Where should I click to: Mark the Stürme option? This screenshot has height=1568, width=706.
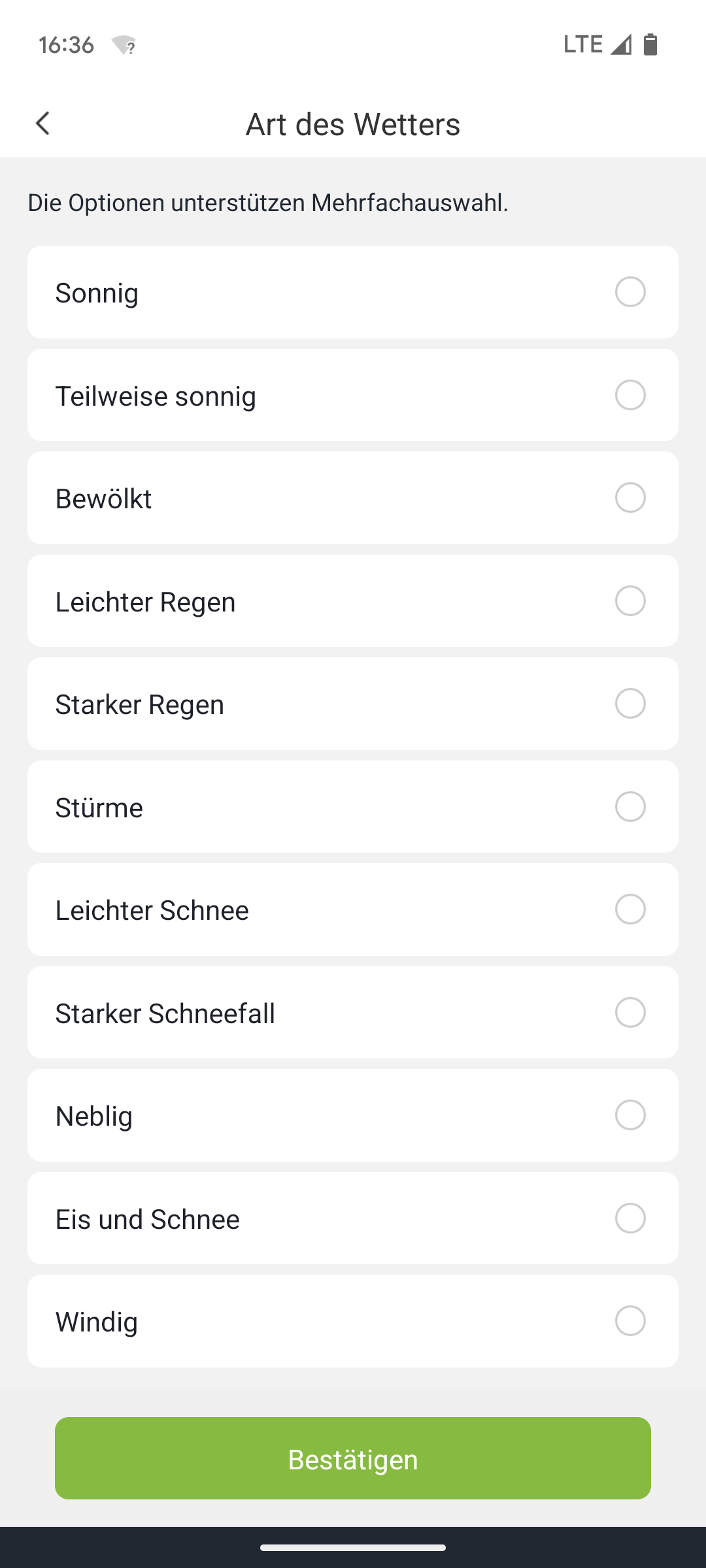click(353, 807)
